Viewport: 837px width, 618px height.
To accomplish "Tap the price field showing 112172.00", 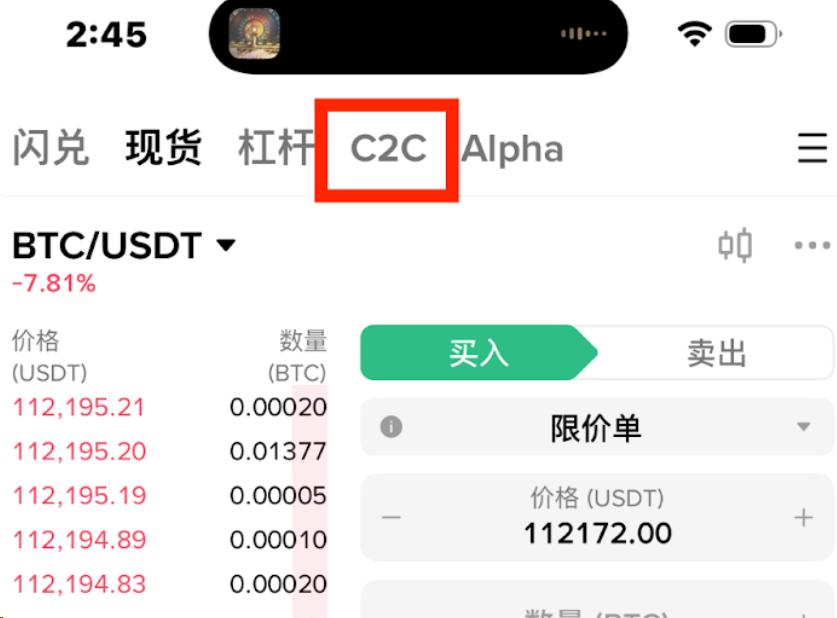I will (597, 532).
